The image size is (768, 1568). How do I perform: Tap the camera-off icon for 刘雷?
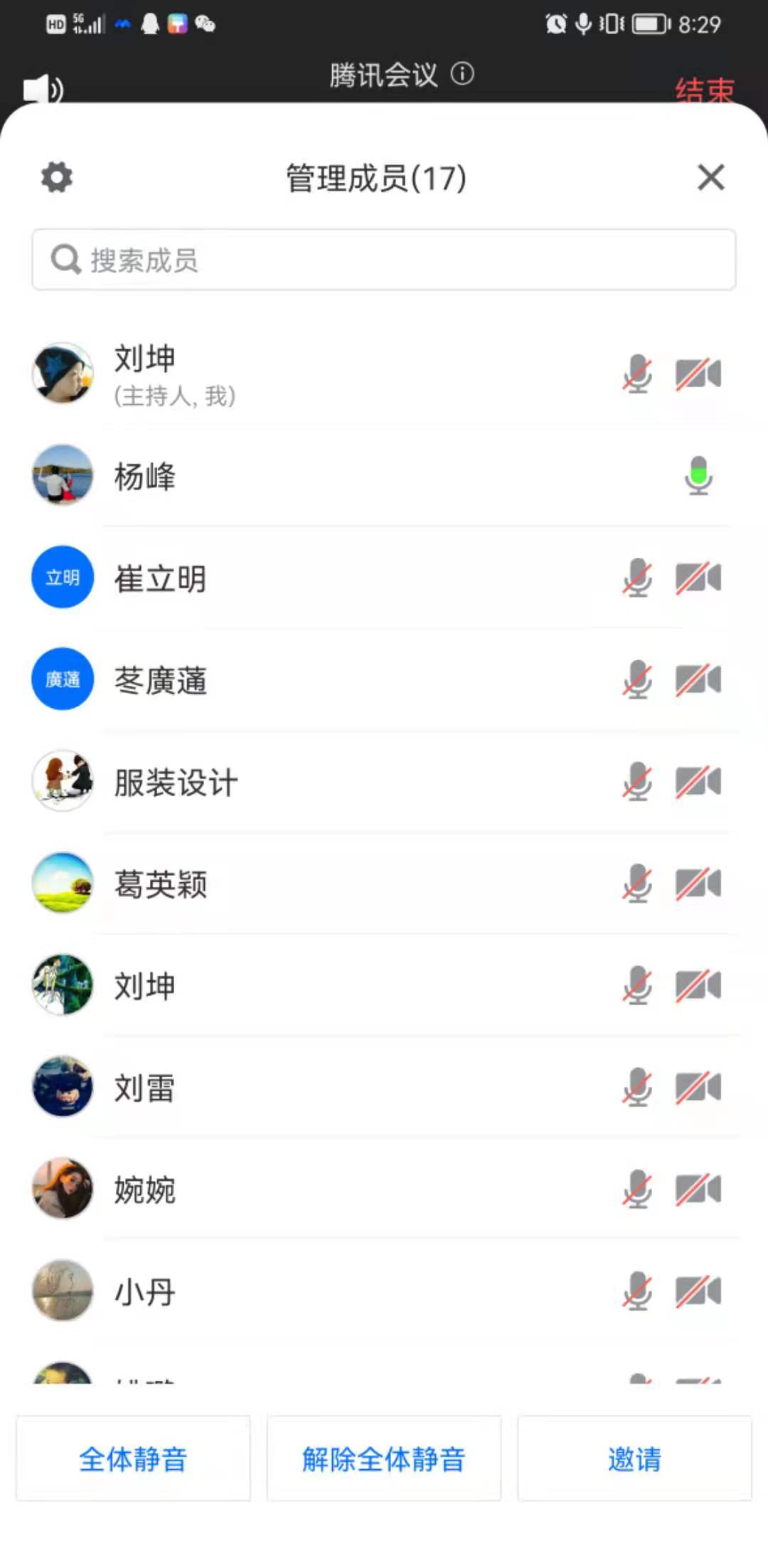click(x=698, y=1087)
